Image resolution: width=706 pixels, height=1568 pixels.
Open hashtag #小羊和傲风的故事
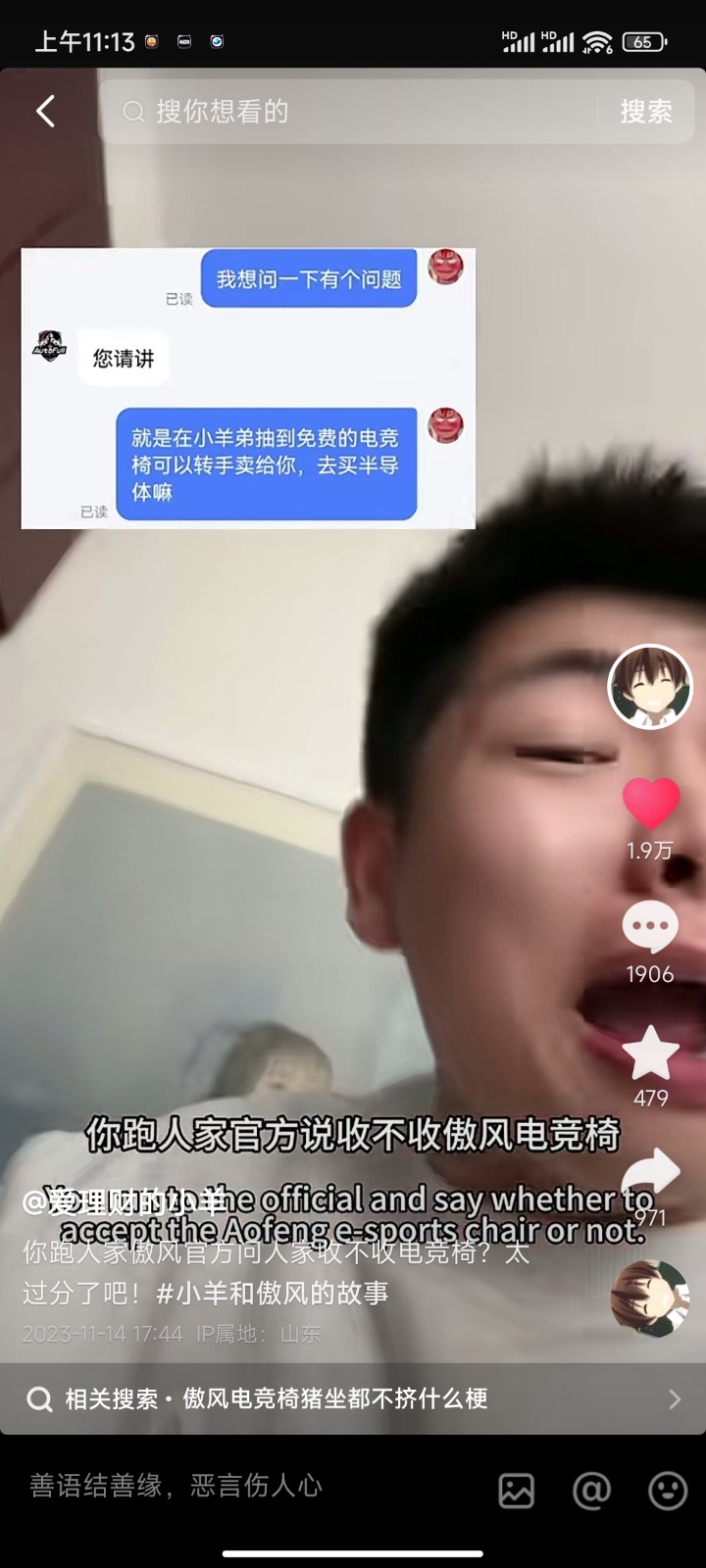point(273,1294)
